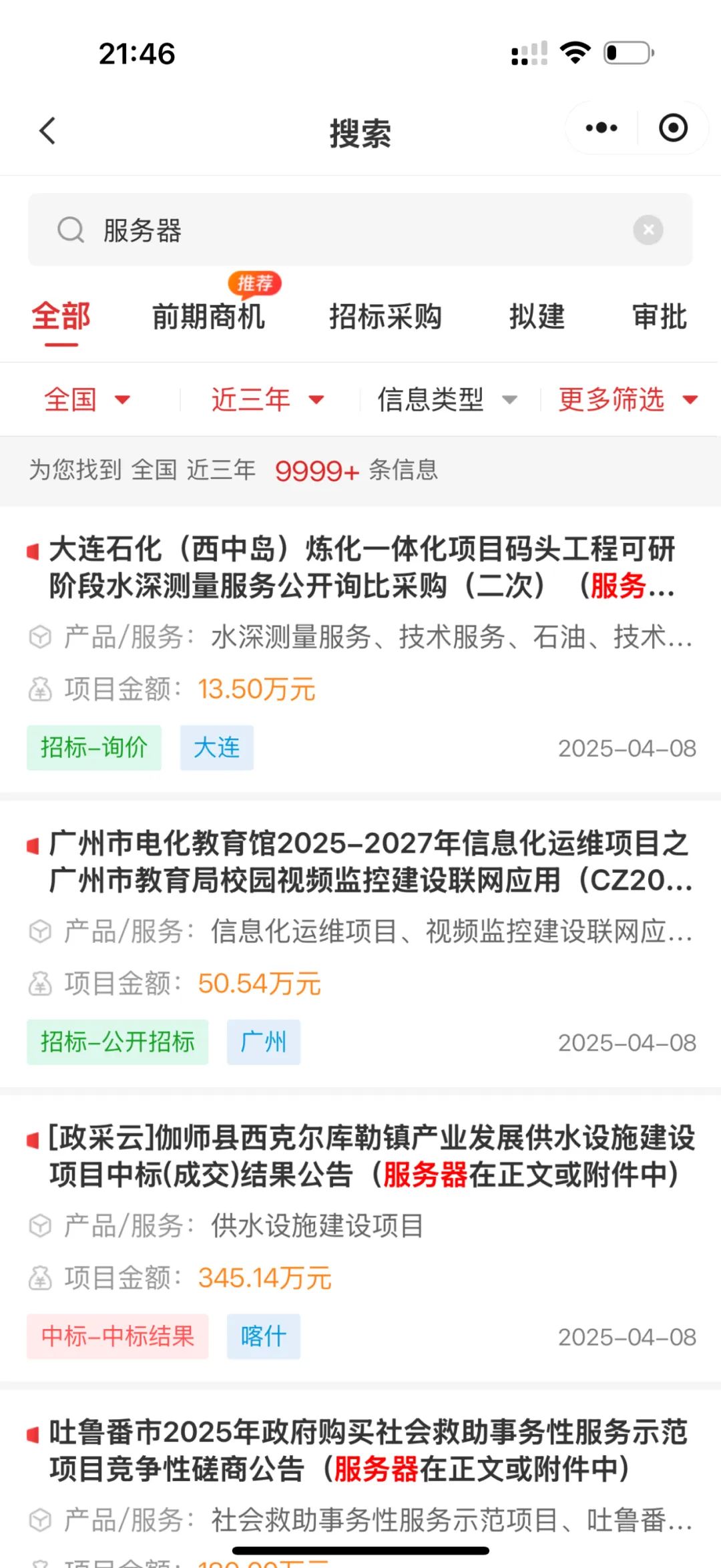Switch to the 审批 tab
Image resolution: width=721 pixels, height=1568 pixels.
(659, 317)
